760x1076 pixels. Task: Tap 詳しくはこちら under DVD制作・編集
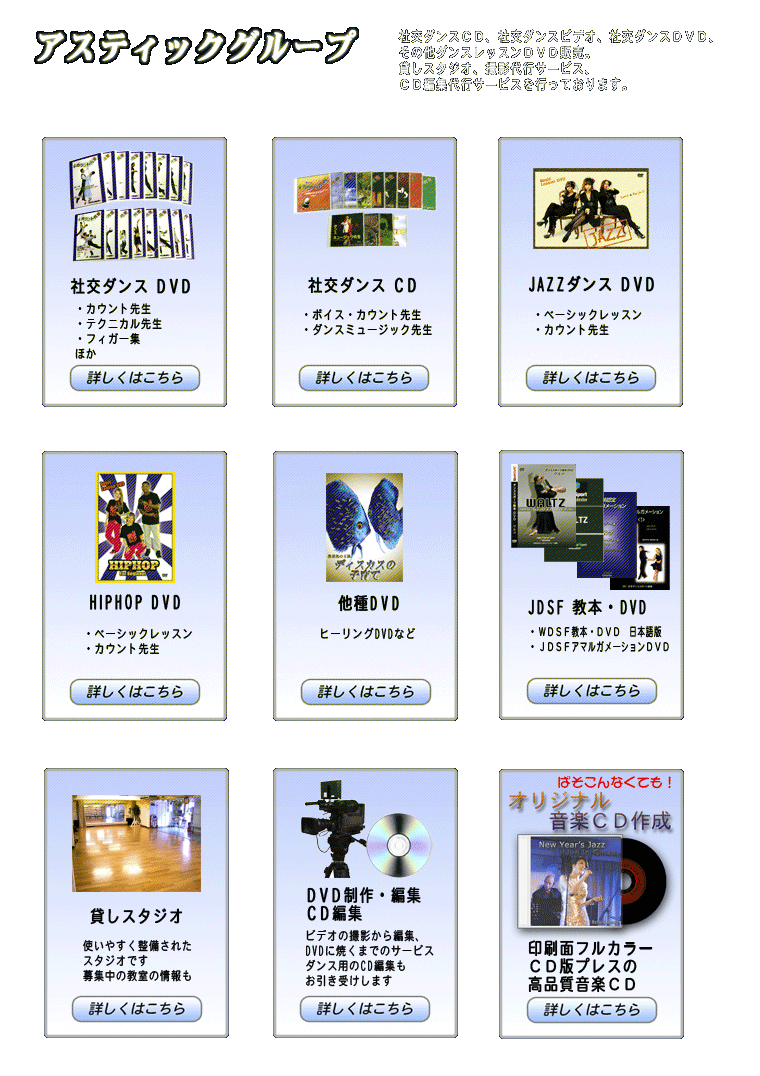click(365, 1009)
